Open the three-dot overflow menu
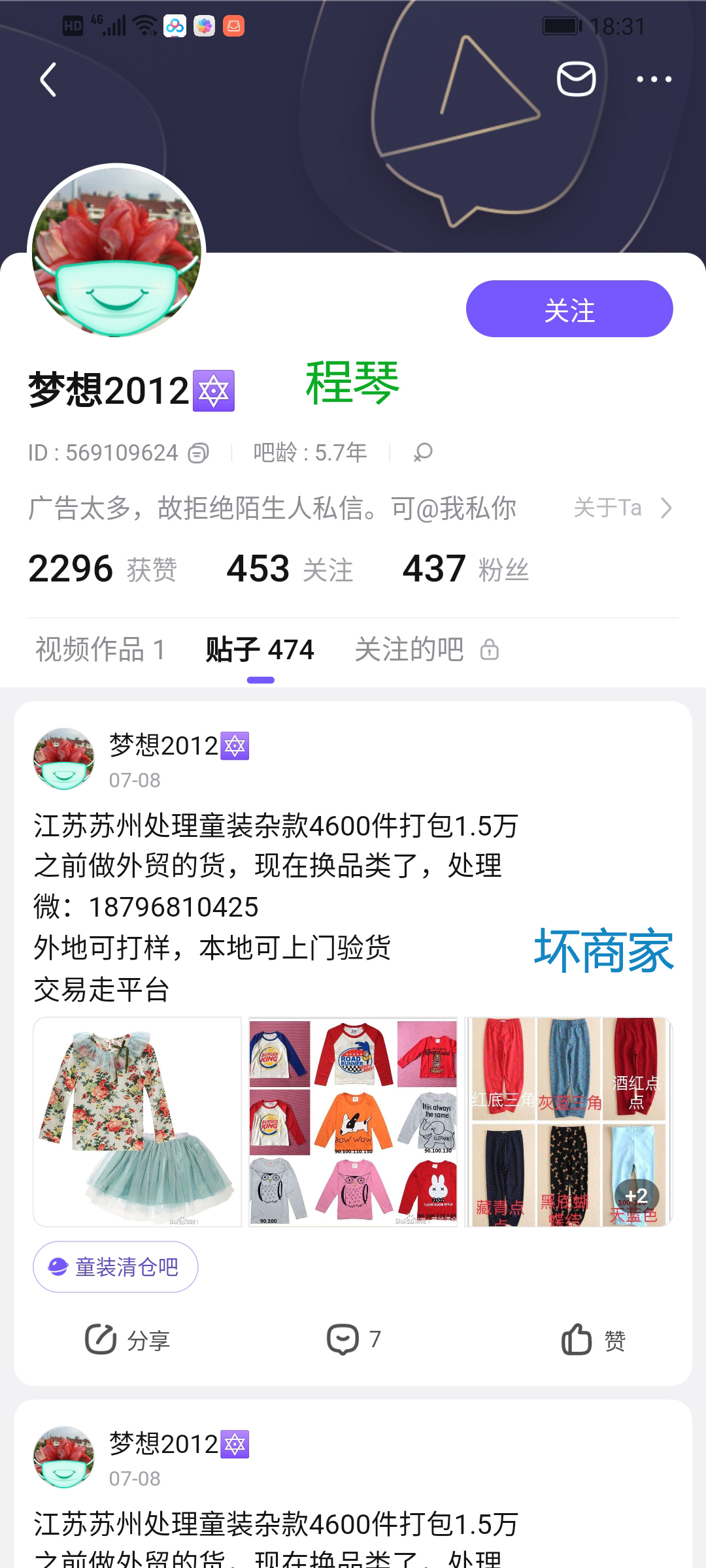Screen dimensions: 706x1568 654,79
